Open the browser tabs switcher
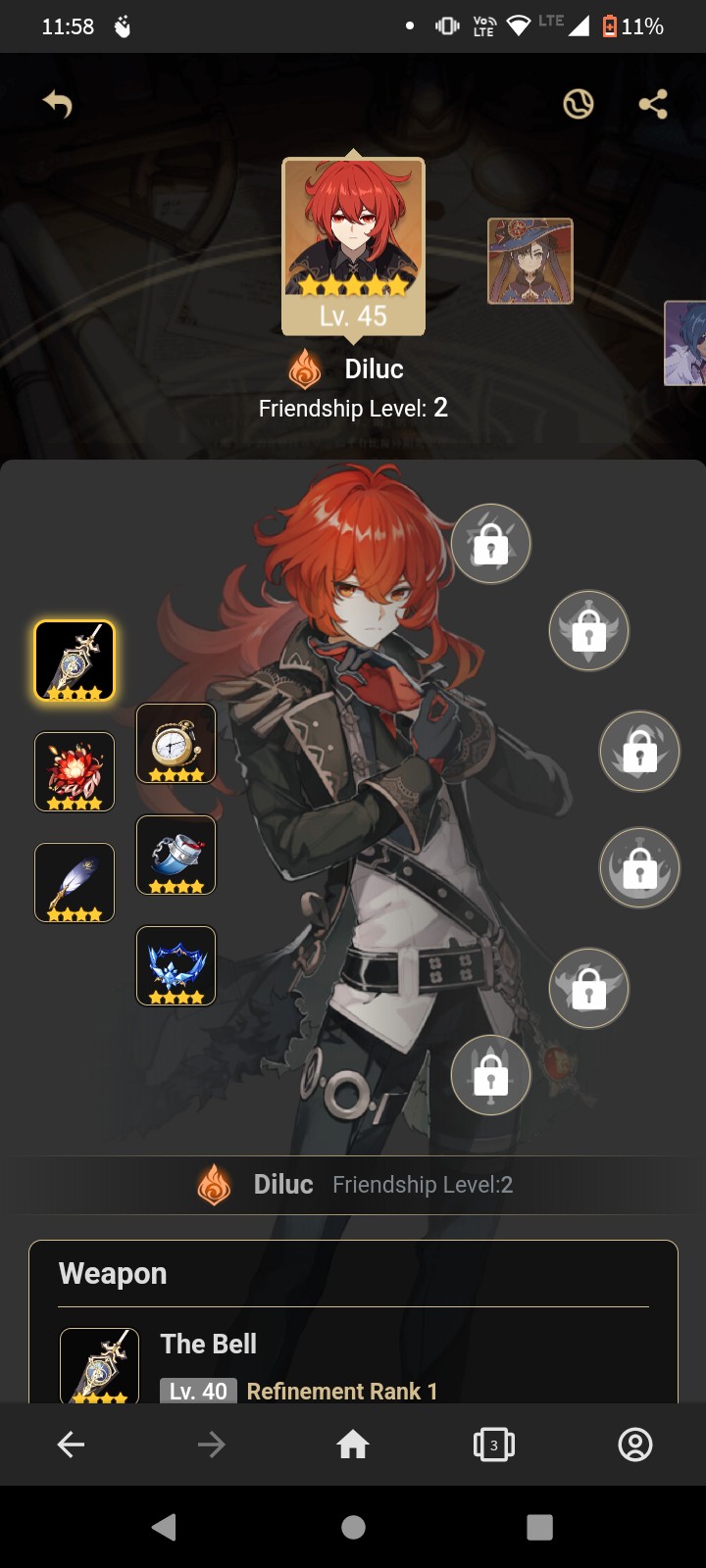The width and height of the screenshot is (706, 1568). [x=494, y=1444]
